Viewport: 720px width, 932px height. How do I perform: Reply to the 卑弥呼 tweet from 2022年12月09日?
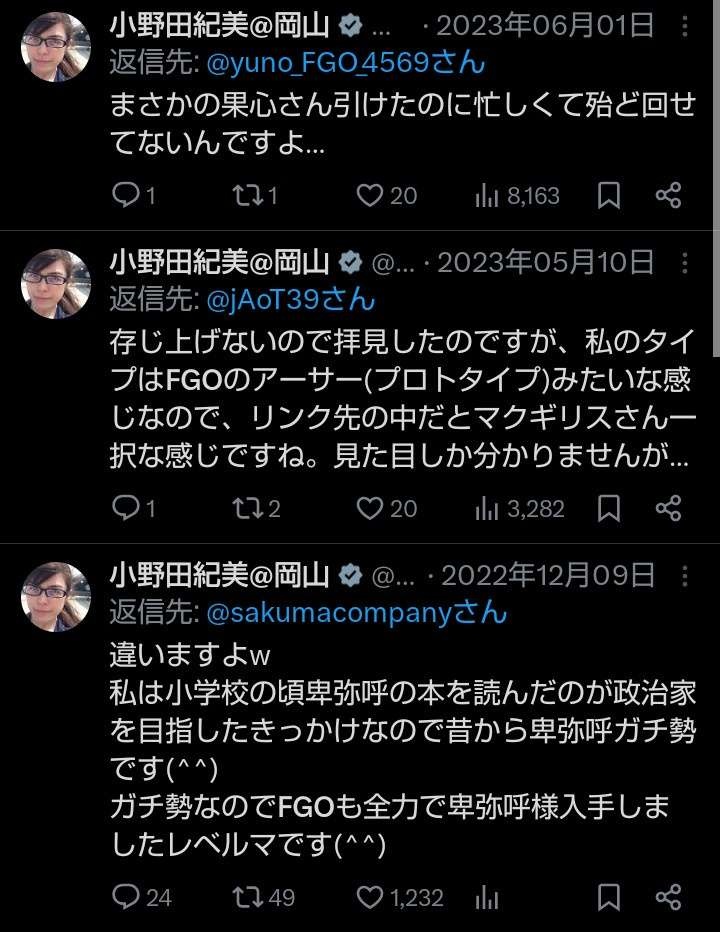124,896
